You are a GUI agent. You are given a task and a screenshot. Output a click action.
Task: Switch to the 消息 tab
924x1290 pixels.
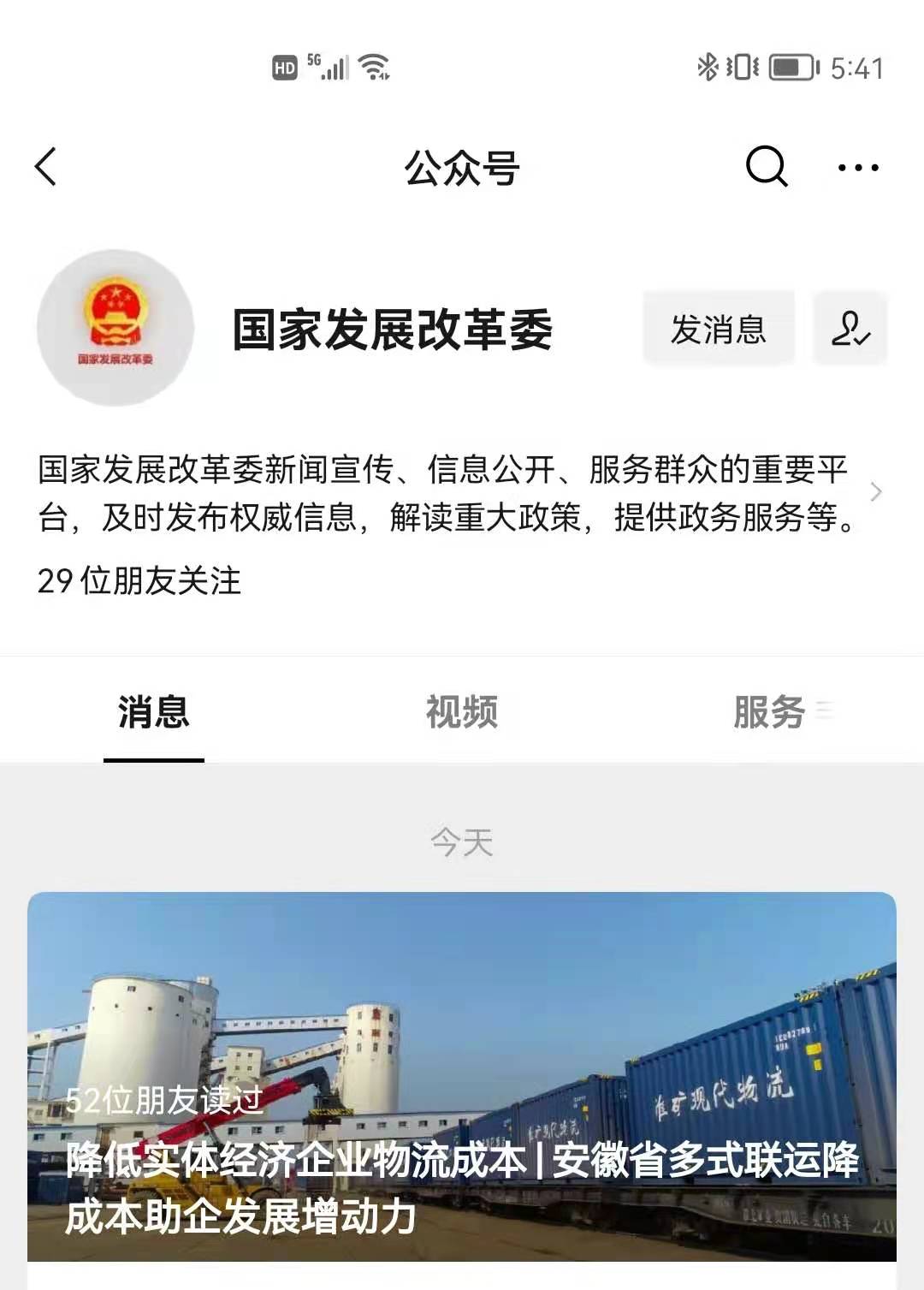pos(154,712)
